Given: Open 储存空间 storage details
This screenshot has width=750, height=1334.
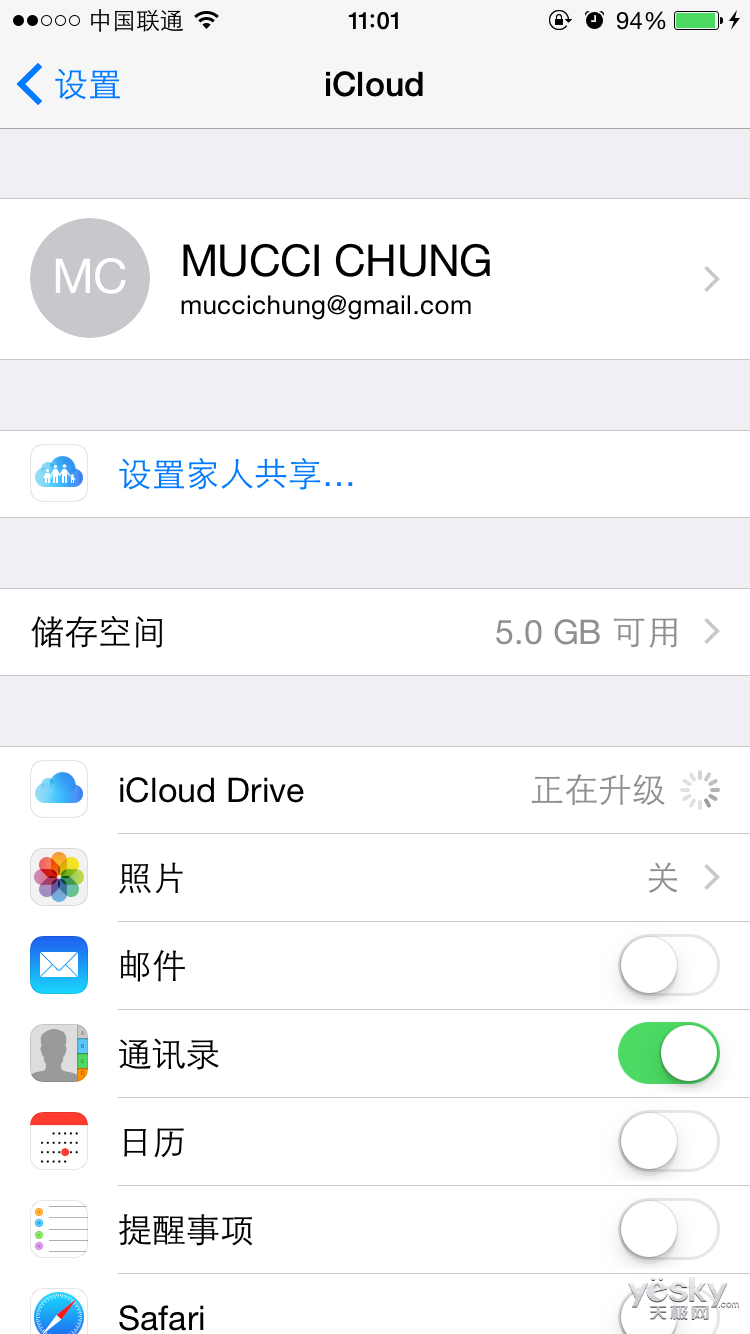Looking at the screenshot, I should (x=375, y=632).
